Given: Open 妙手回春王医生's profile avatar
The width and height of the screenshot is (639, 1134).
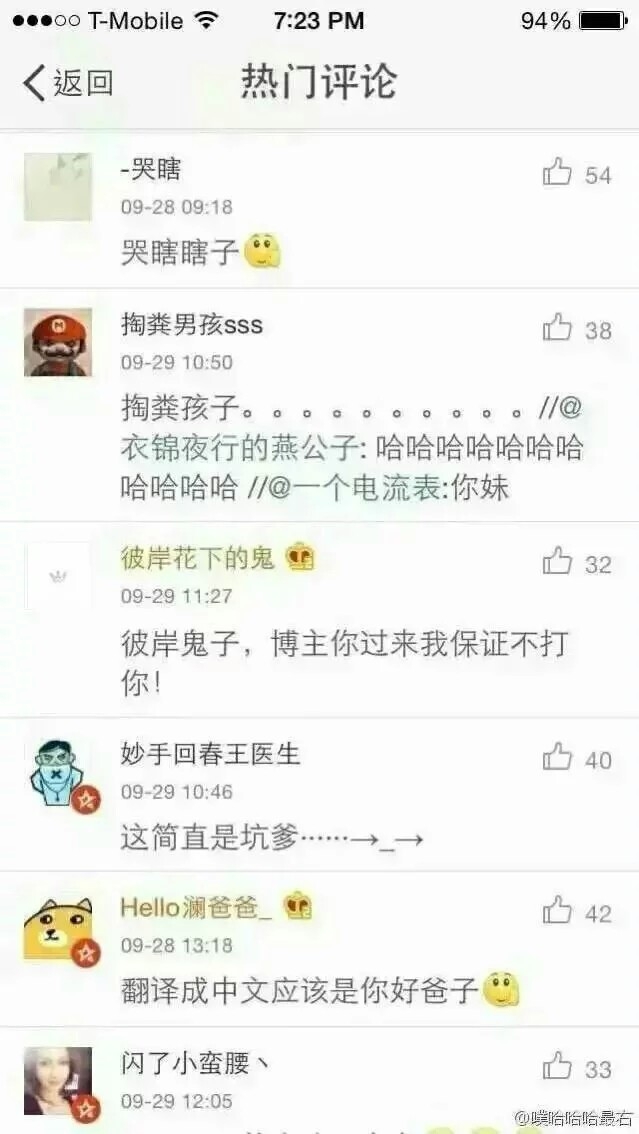Looking at the screenshot, I should [60, 774].
